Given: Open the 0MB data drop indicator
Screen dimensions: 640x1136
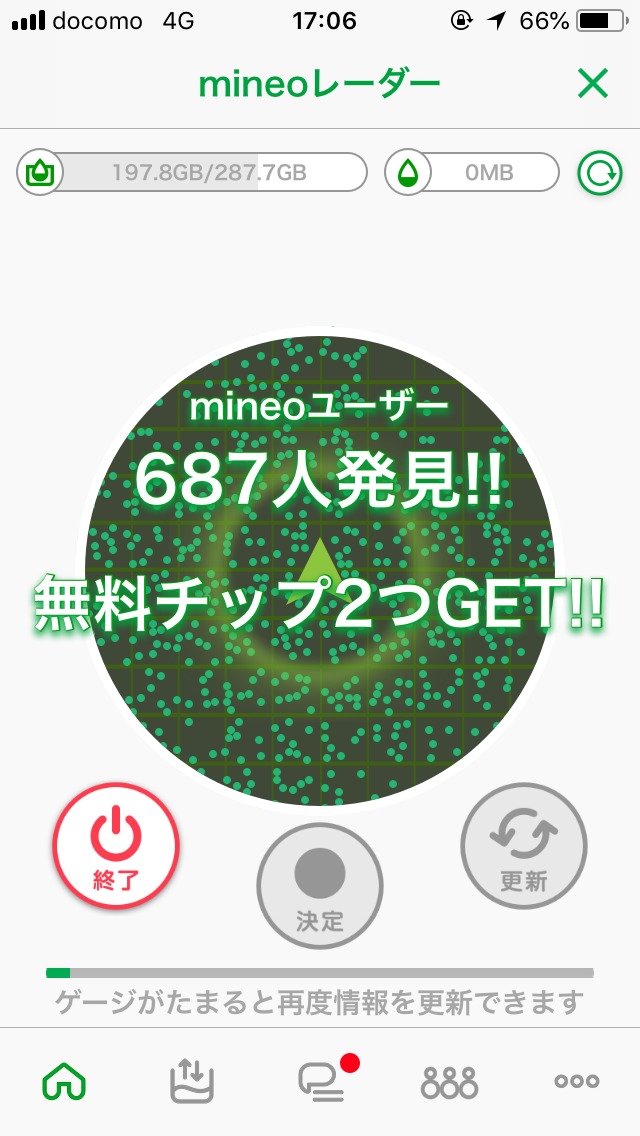Looking at the screenshot, I should tap(472, 173).
